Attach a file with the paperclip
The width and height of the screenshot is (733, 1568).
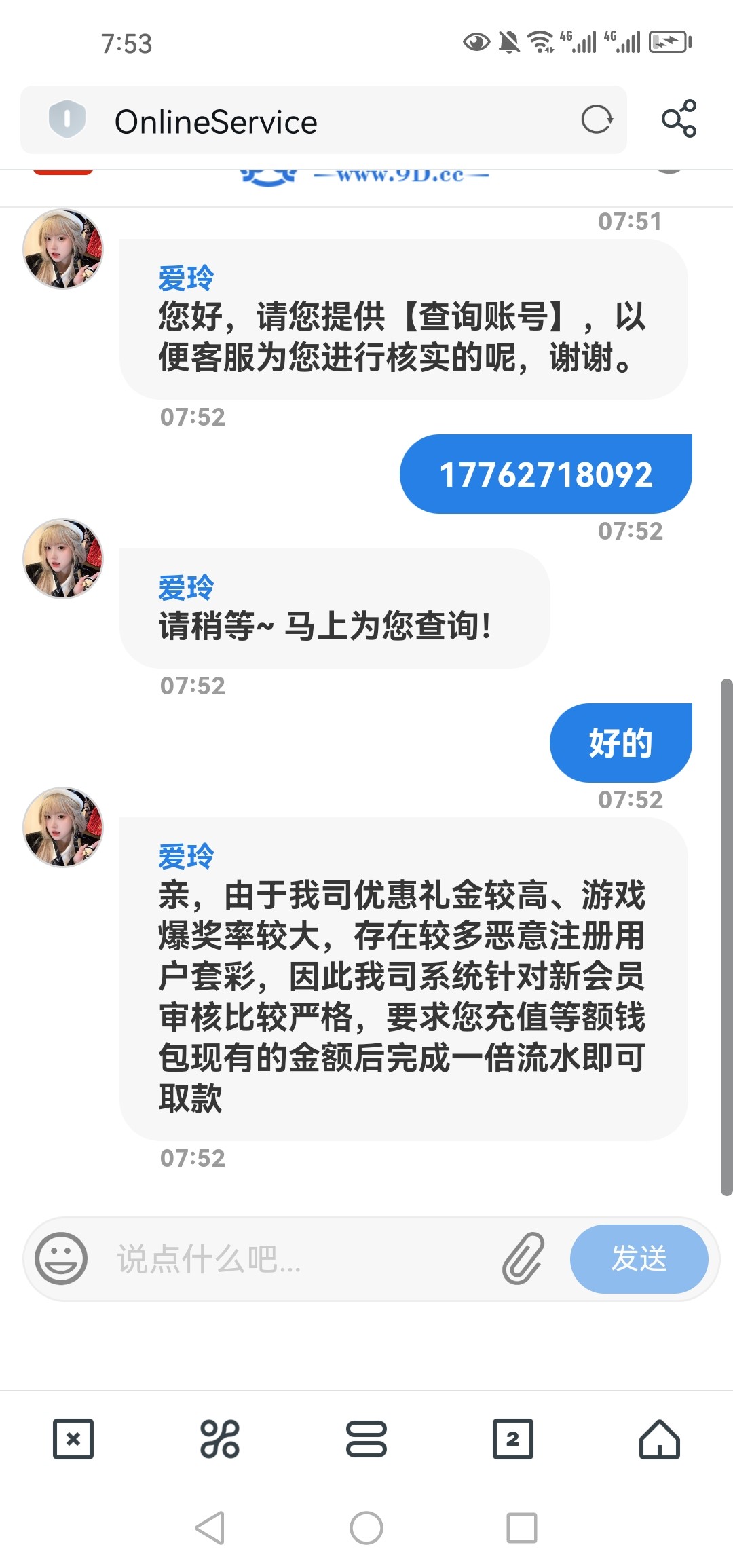click(523, 1258)
